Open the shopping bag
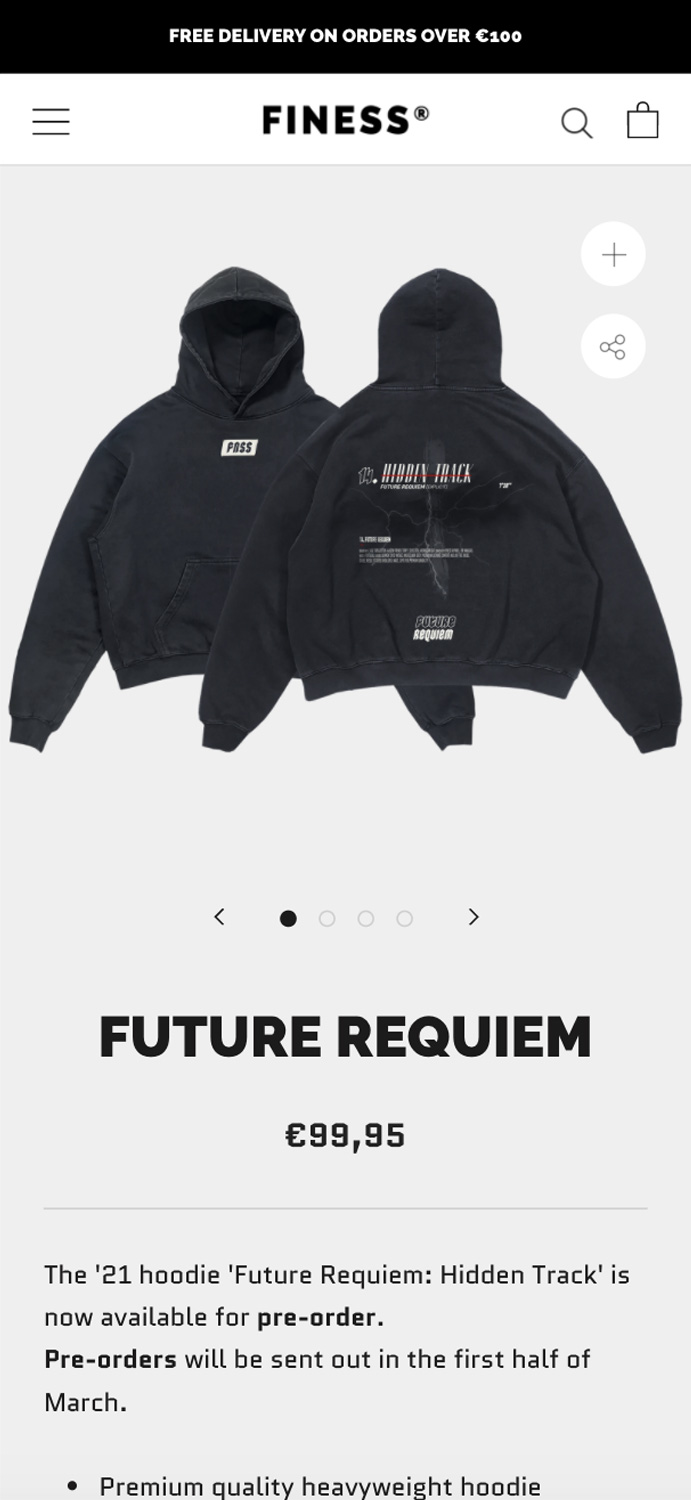Image resolution: width=691 pixels, height=1500 pixels. [x=642, y=120]
